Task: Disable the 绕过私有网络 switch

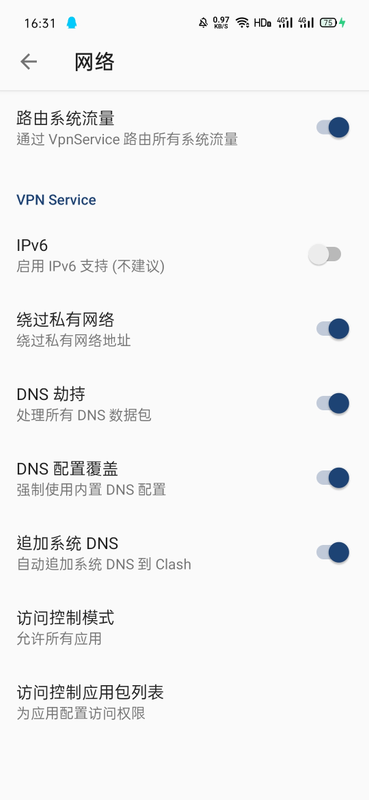Action: pos(332,329)
